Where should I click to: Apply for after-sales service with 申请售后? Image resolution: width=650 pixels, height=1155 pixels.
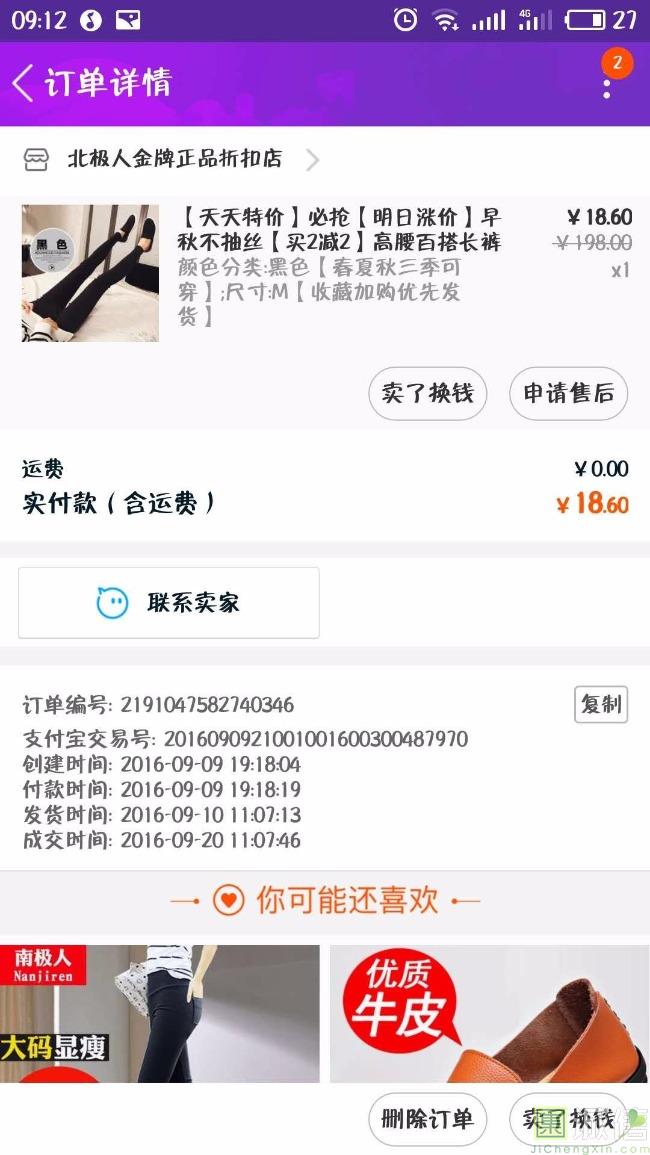568,393
